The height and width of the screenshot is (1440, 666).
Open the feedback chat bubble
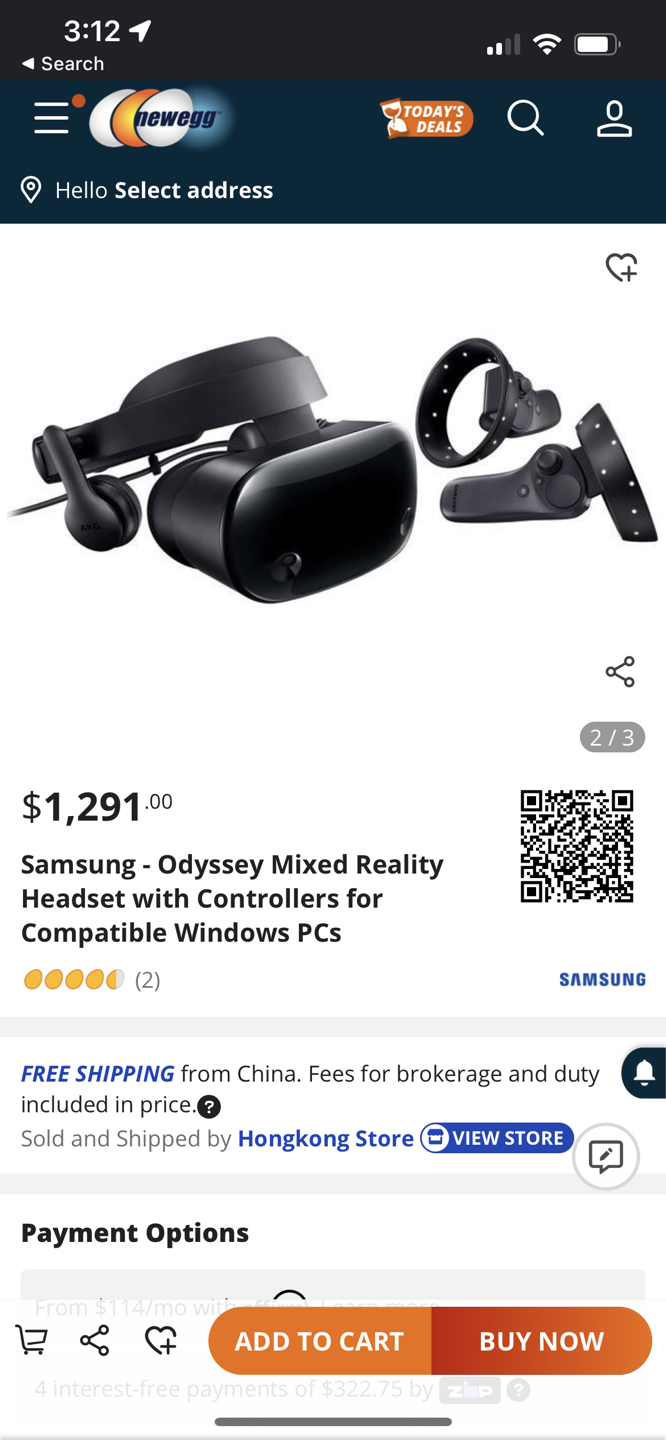606,1156
